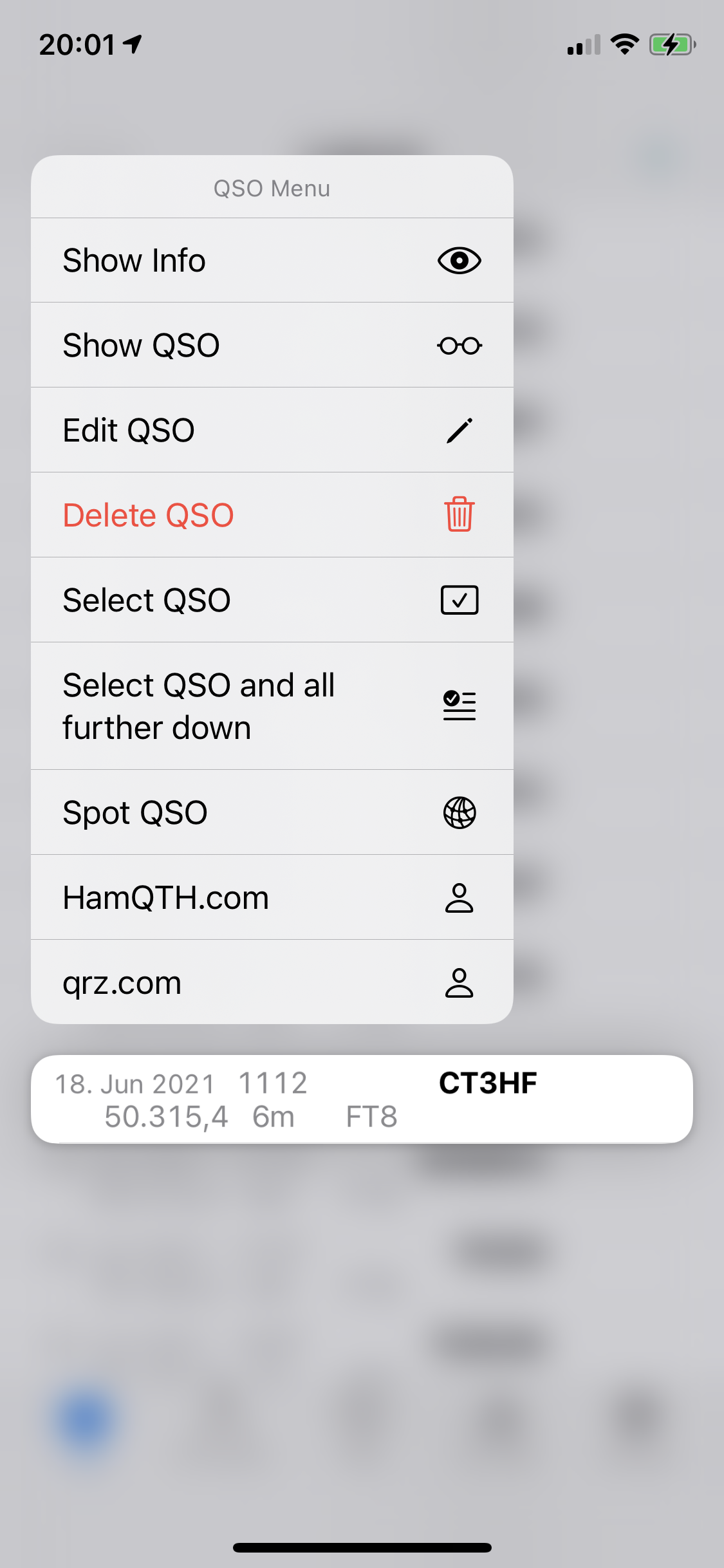
Task: Choose Show Info from the QSO menu
Action: pos(272,261)
